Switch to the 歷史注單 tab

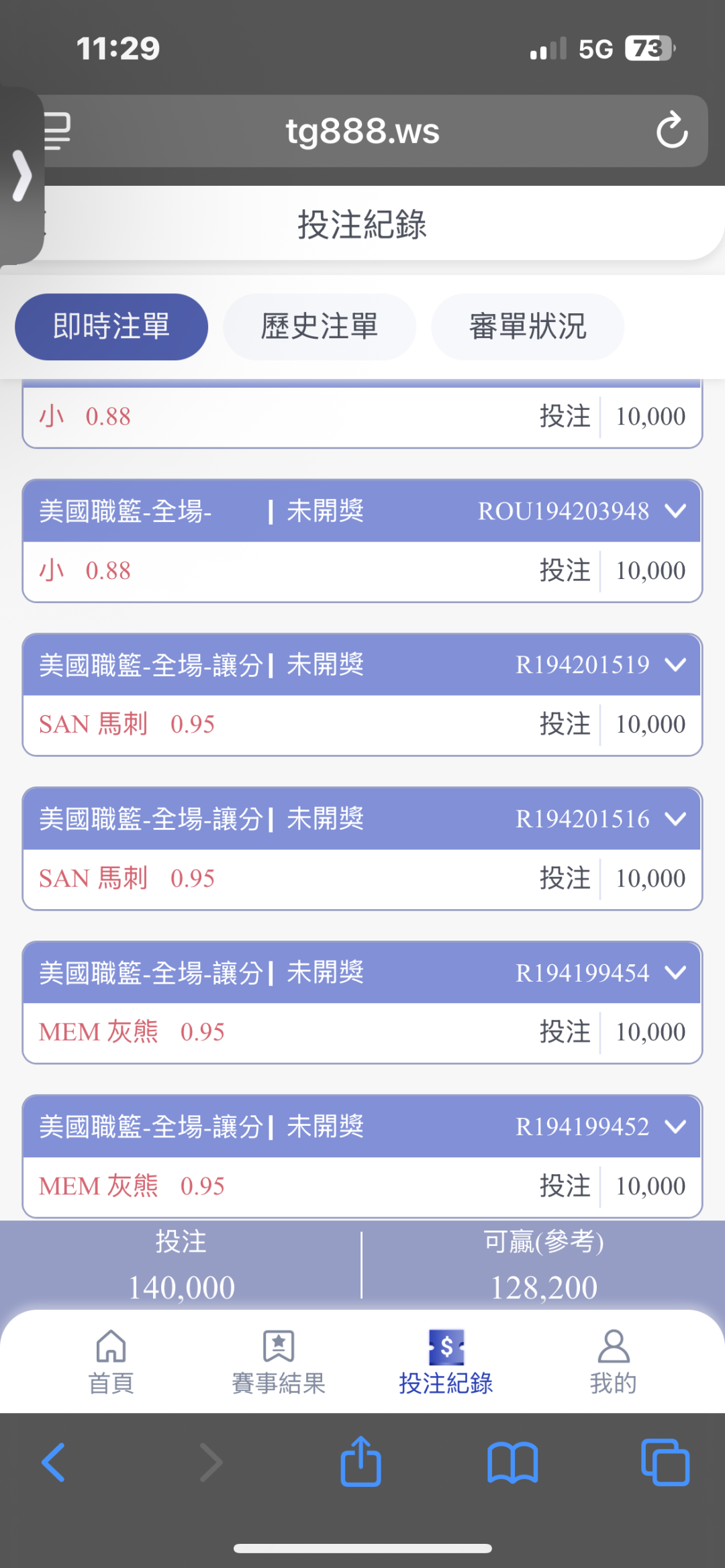[320, 327]
